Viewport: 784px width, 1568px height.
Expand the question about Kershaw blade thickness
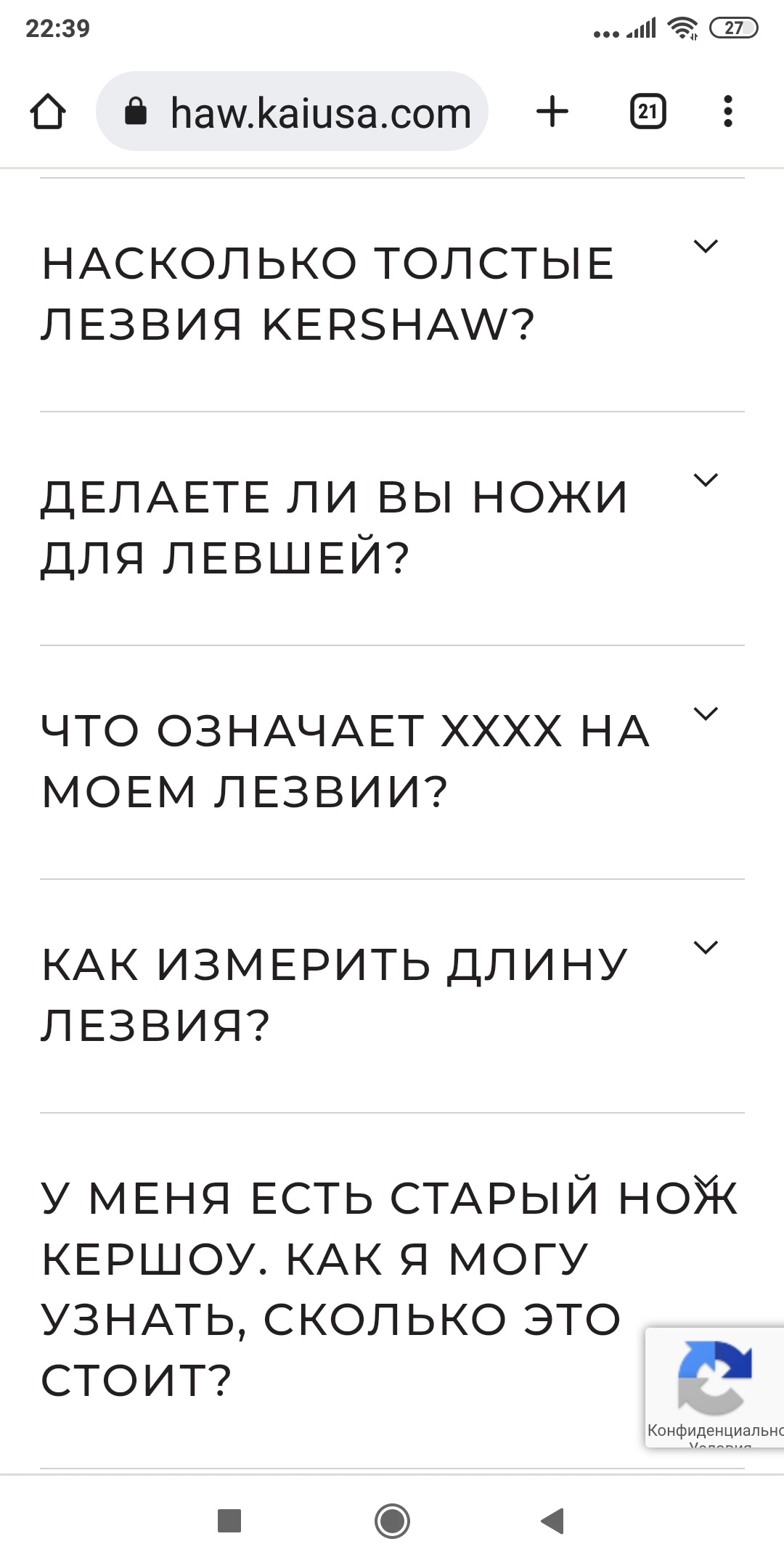tap(705, 247)
